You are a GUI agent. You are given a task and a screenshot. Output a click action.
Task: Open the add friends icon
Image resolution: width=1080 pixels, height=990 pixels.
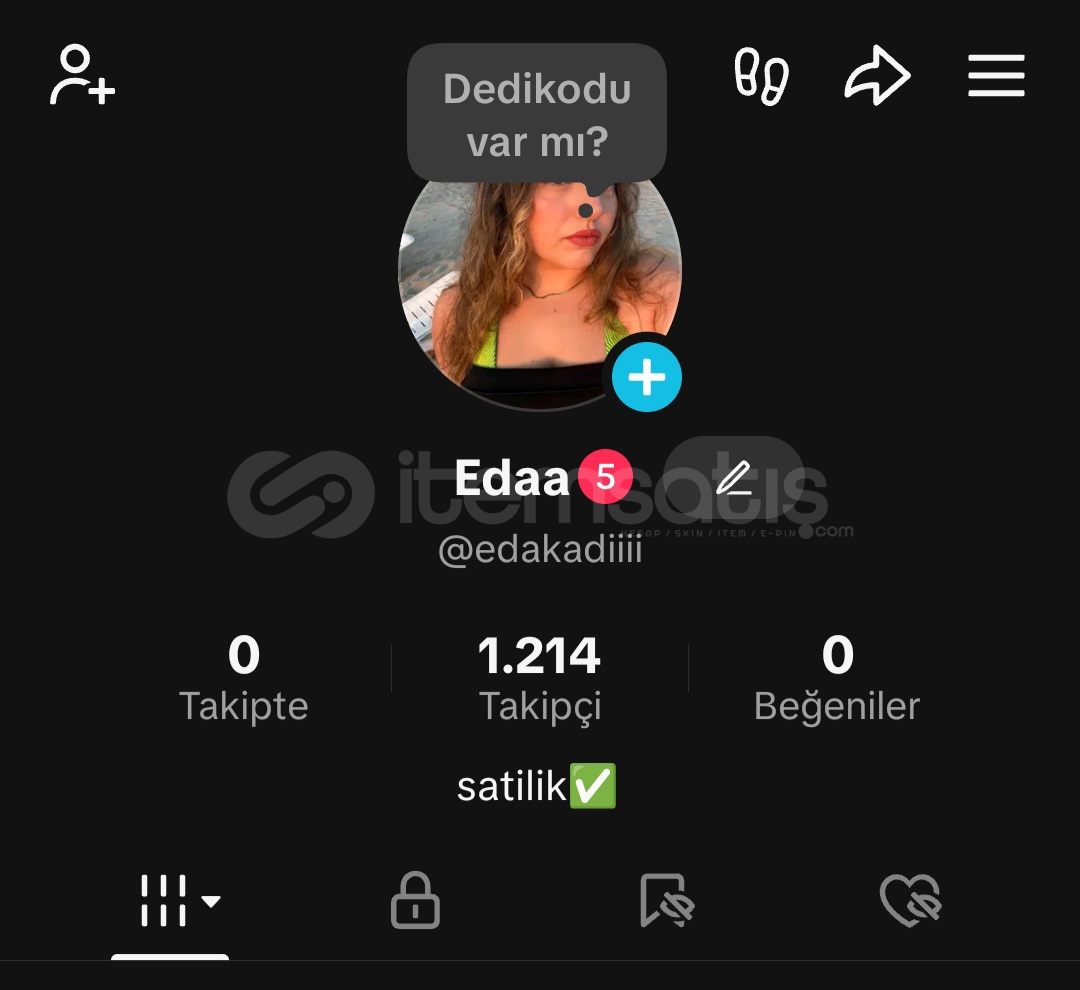pos(82,75)
